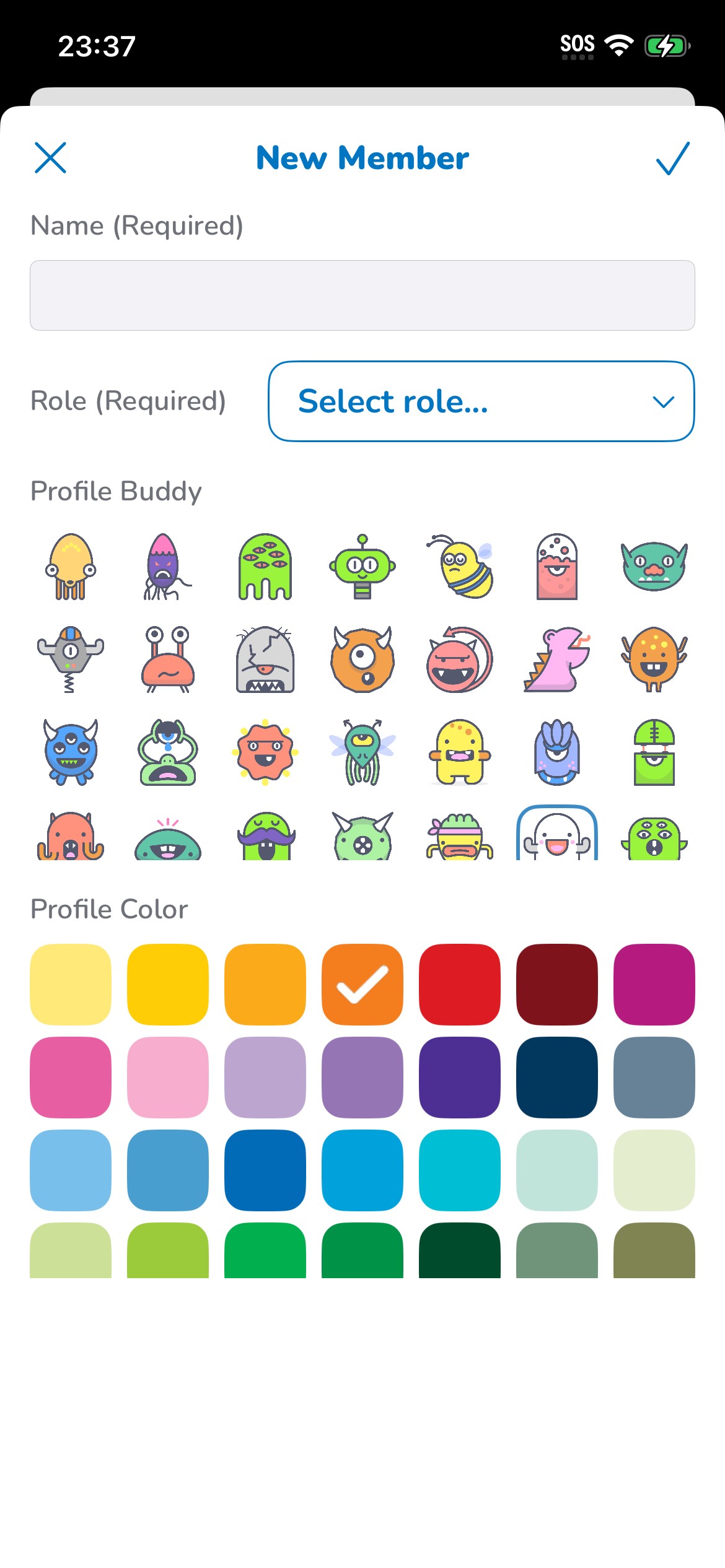
Task: Select the magenta profile color
Action: click(x=654, y=985)
